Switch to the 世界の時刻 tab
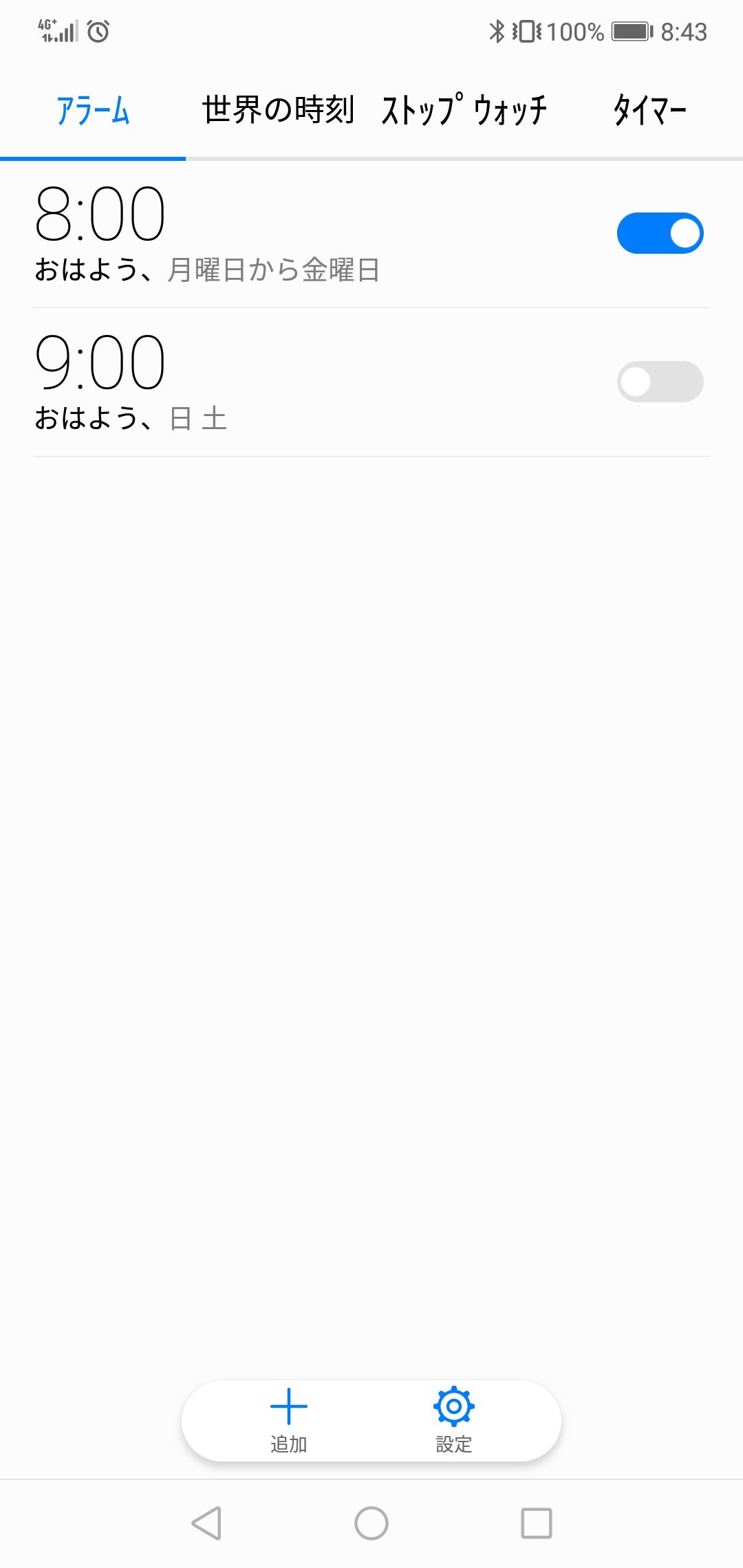 click(x=279, y=110)
